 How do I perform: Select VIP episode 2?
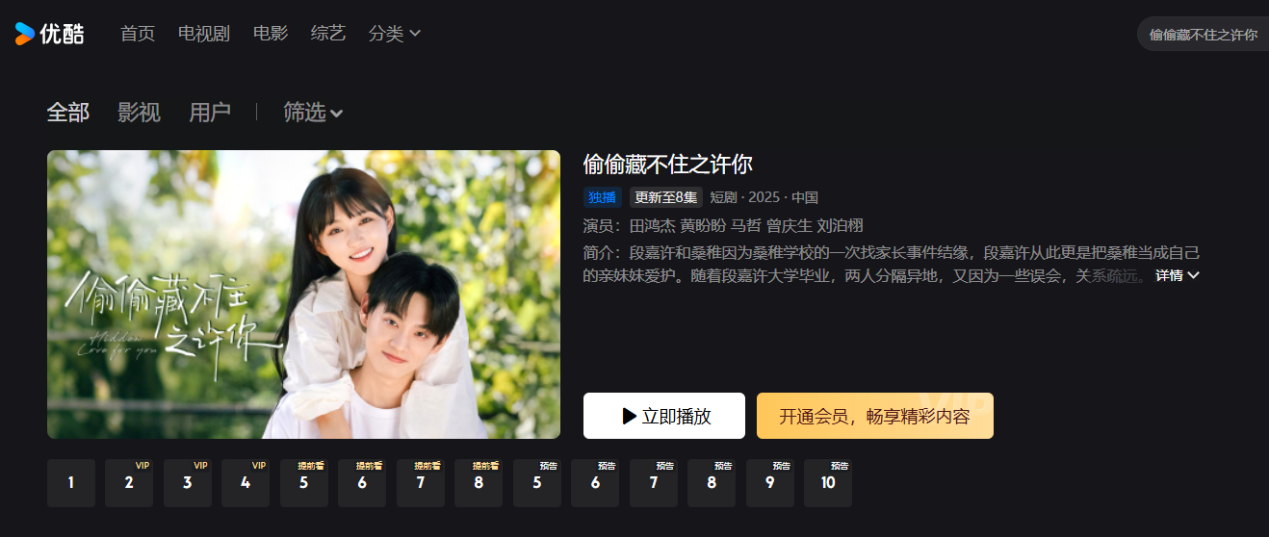click(129, 483)
